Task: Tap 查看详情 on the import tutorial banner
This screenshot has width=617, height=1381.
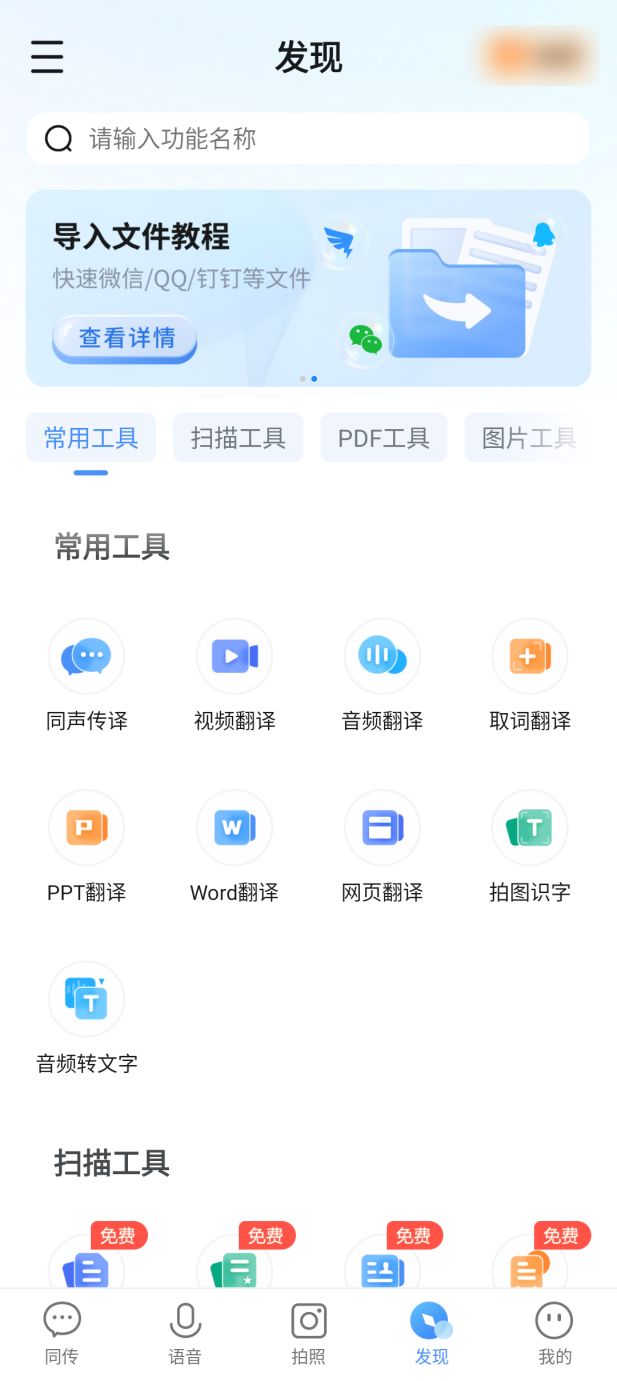Action: (x=125, y=338)
